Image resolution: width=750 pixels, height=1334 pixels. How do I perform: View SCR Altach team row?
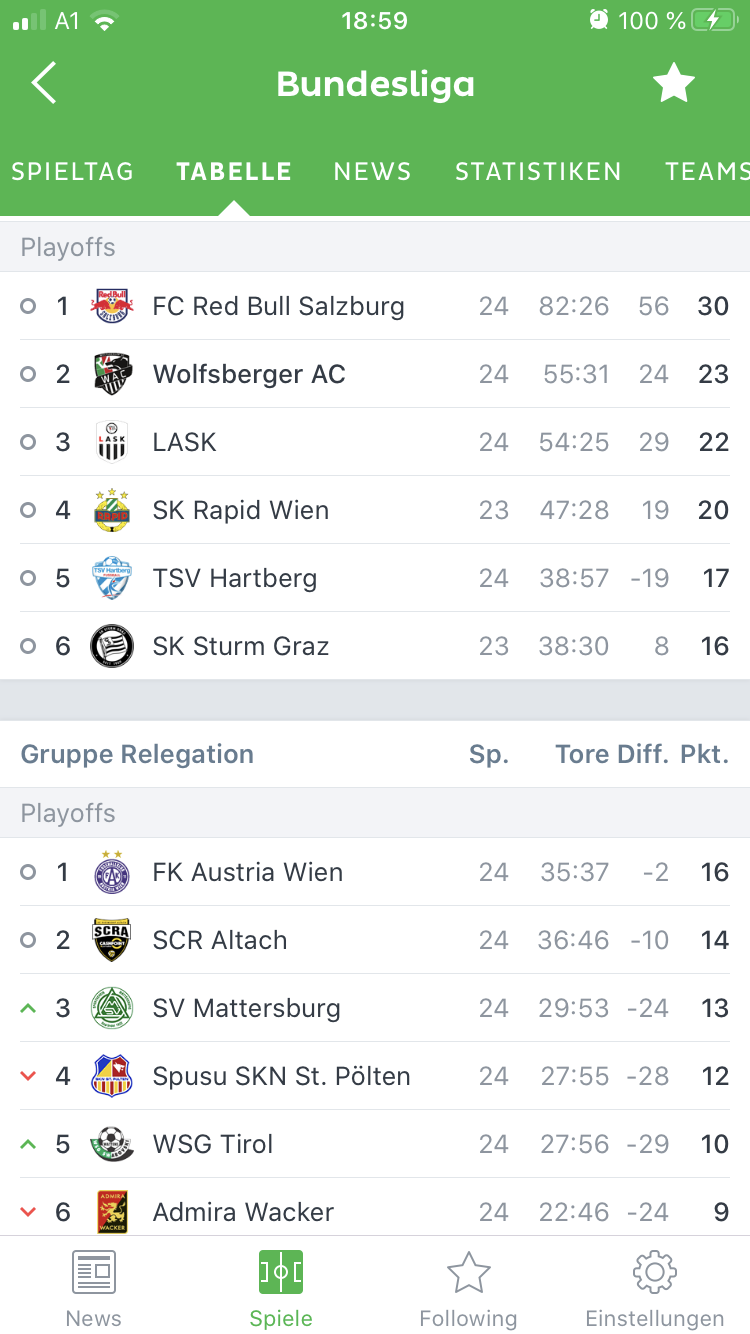point(375,940)
